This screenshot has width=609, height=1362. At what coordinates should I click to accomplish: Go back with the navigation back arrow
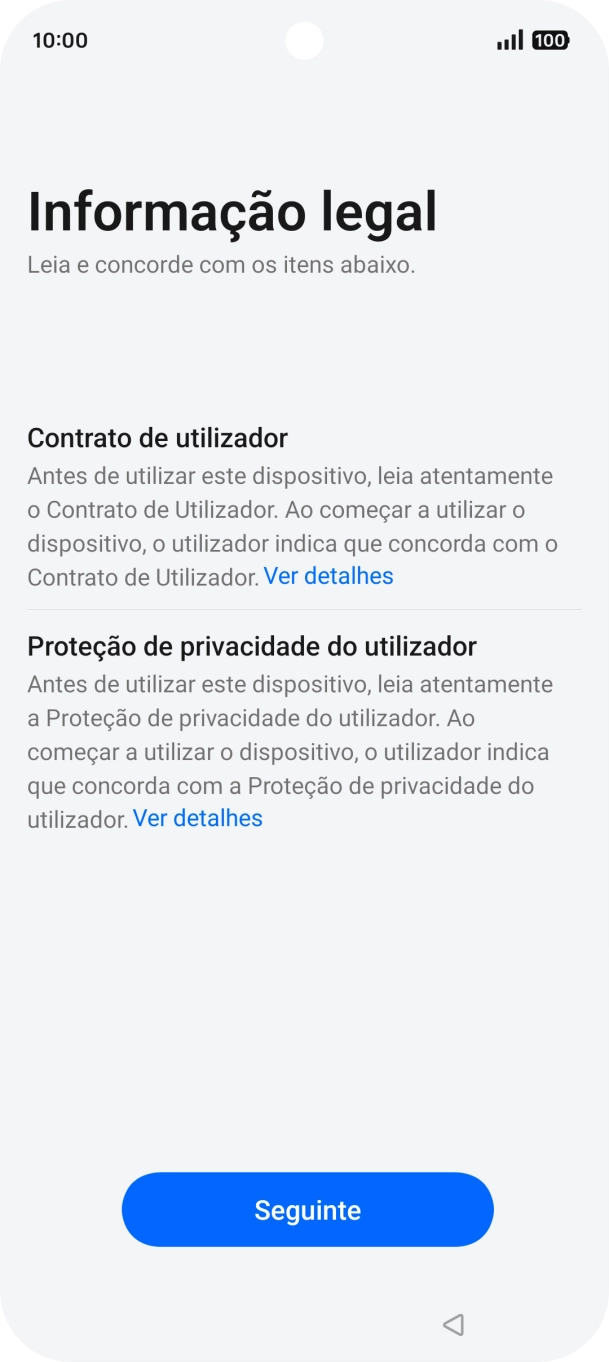point(453,1325)
